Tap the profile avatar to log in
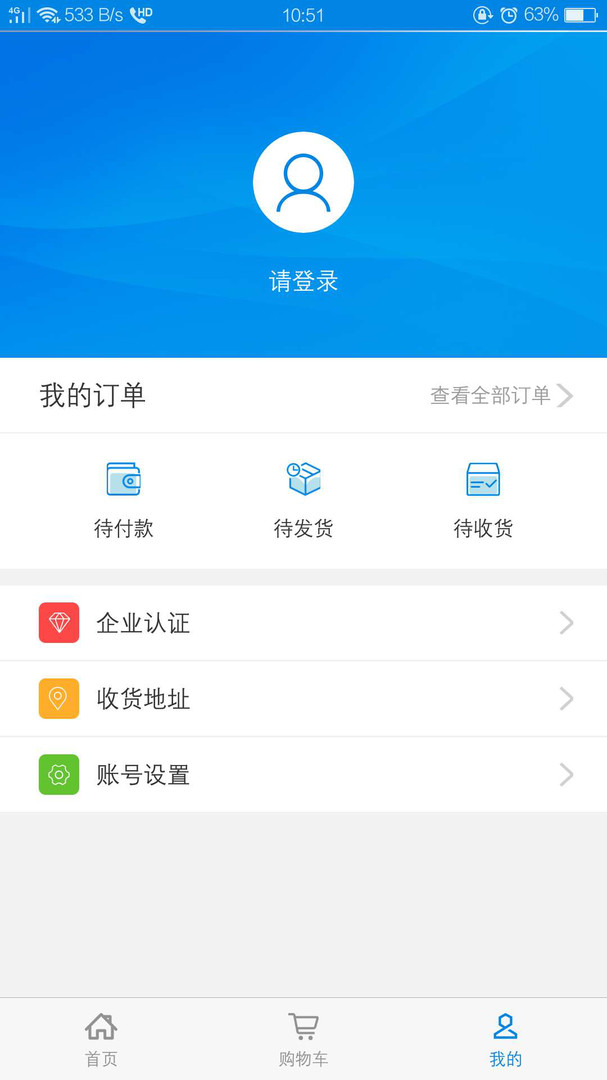 (x=303, y=182)
